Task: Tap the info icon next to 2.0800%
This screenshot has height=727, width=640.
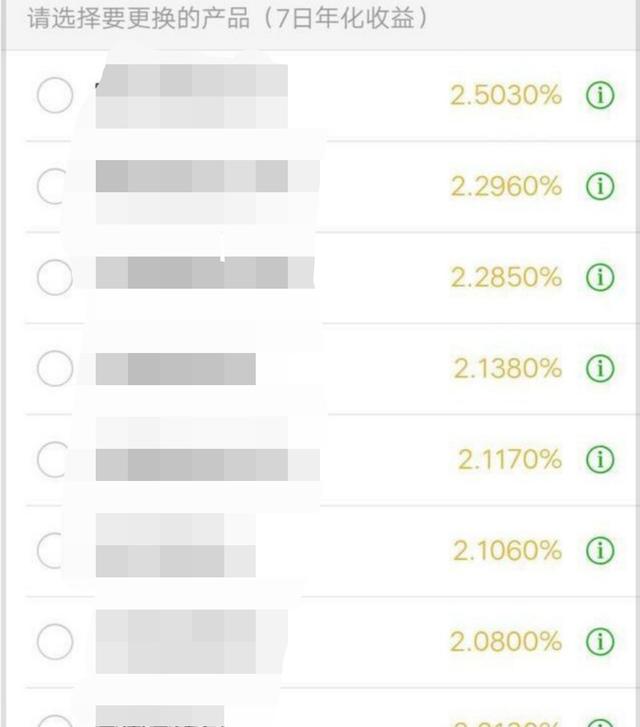Action: tap(599, 641)
